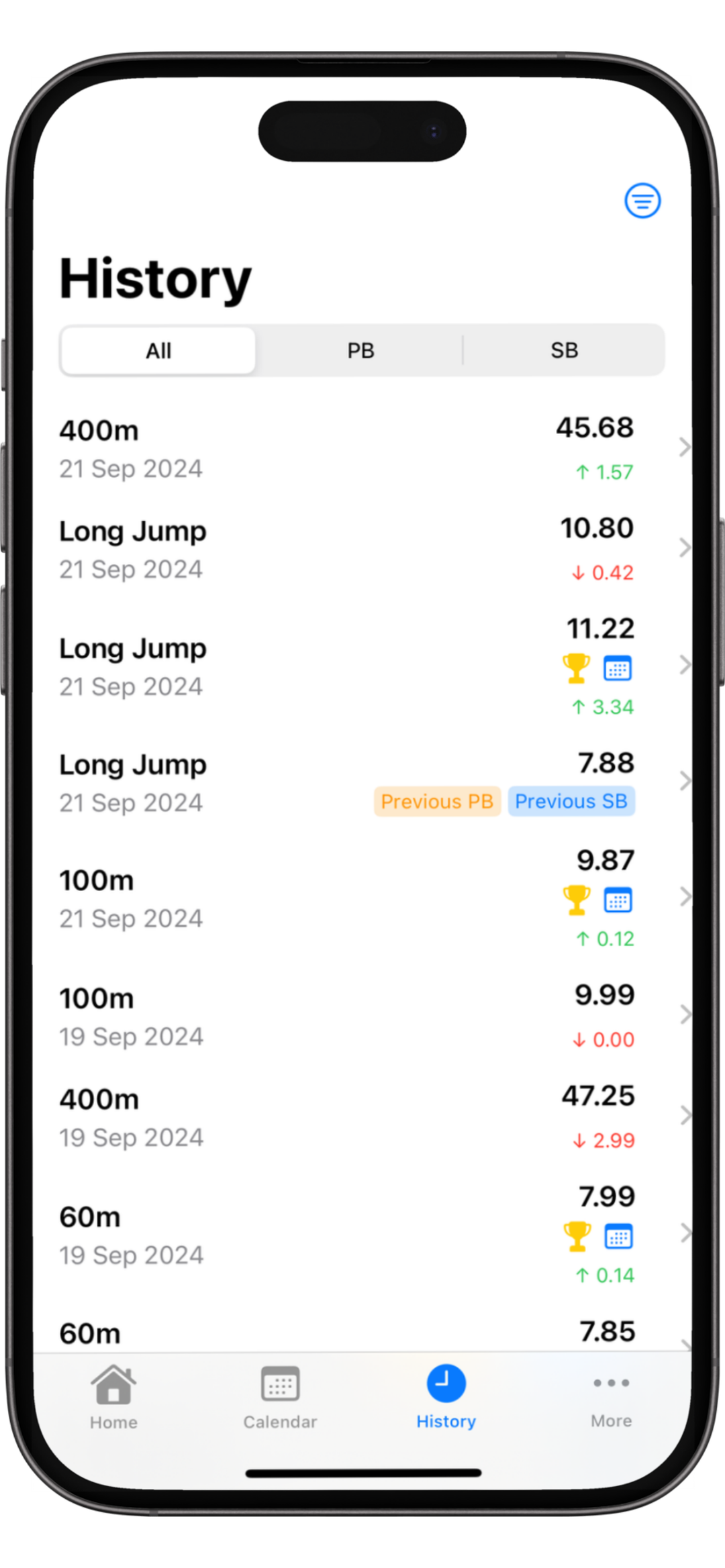Switch the segmented control to PB
725x1568 pixels.
[x=360, y=350]
